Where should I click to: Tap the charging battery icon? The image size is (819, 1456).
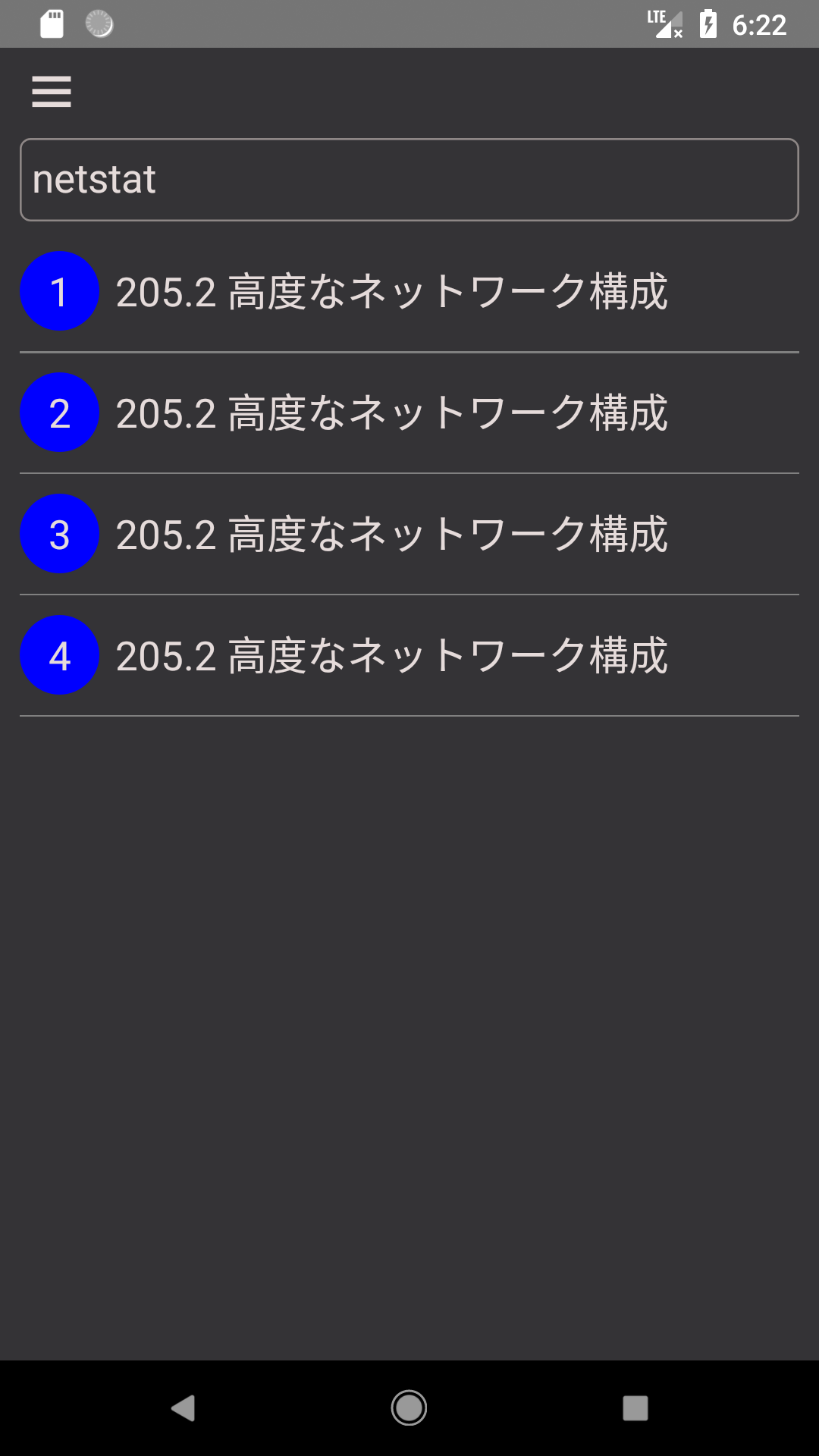click(x=710, y=23)
